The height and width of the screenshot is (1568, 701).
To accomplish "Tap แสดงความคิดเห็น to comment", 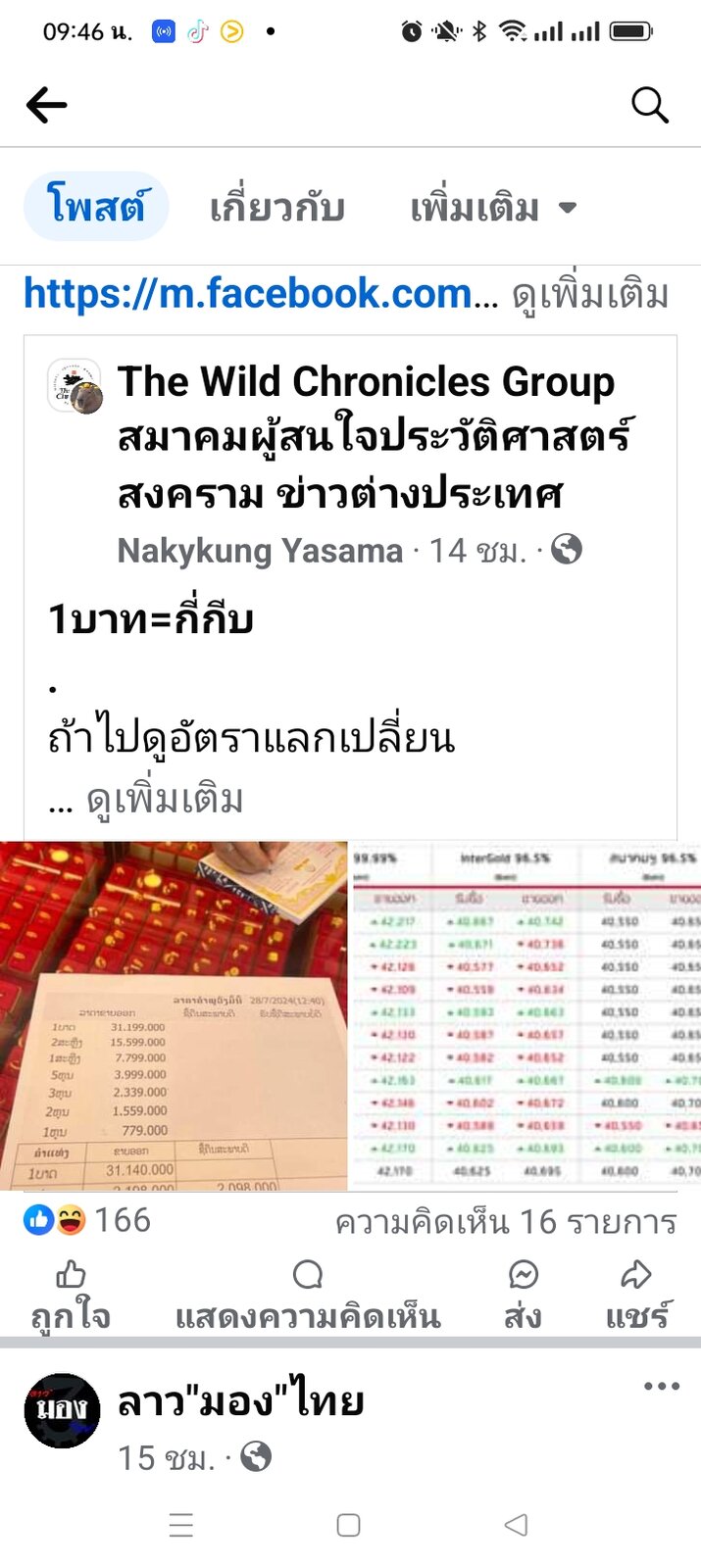I will tap(307, 1296).
